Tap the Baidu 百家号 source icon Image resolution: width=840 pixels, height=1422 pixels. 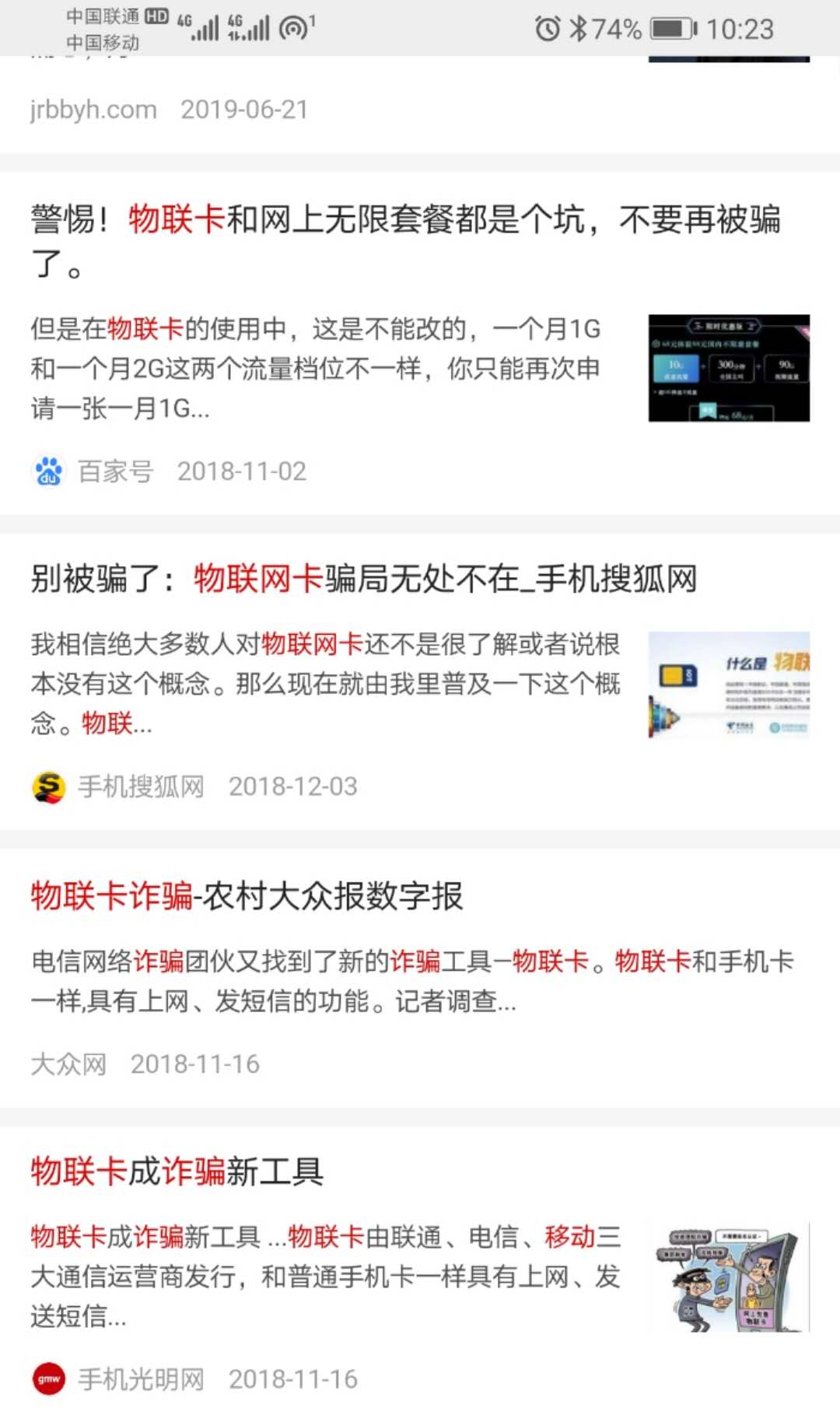point(47,471)
